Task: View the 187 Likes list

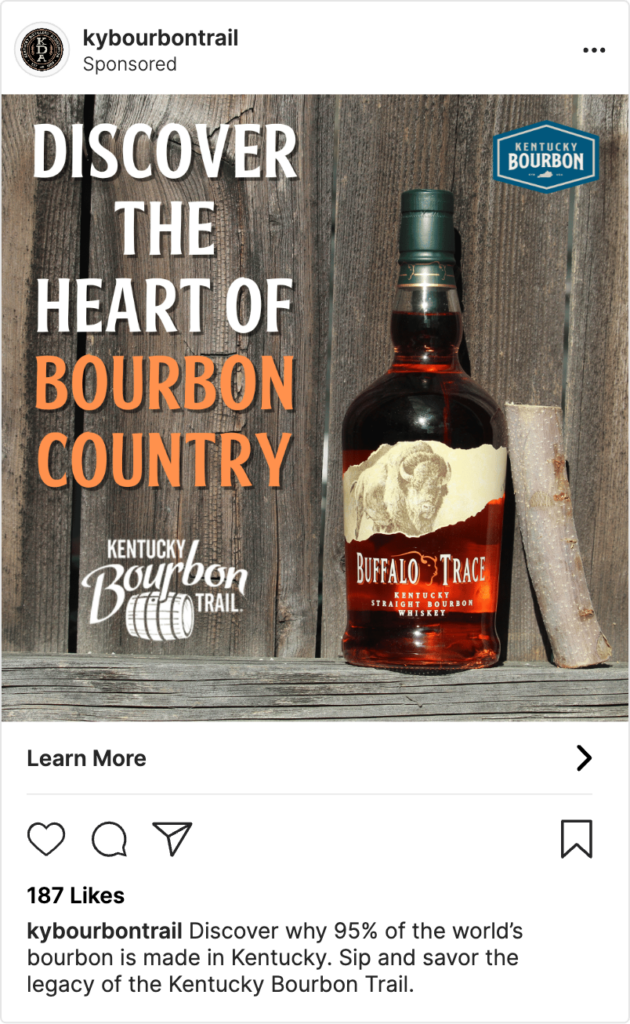Action: pos(76,895)
